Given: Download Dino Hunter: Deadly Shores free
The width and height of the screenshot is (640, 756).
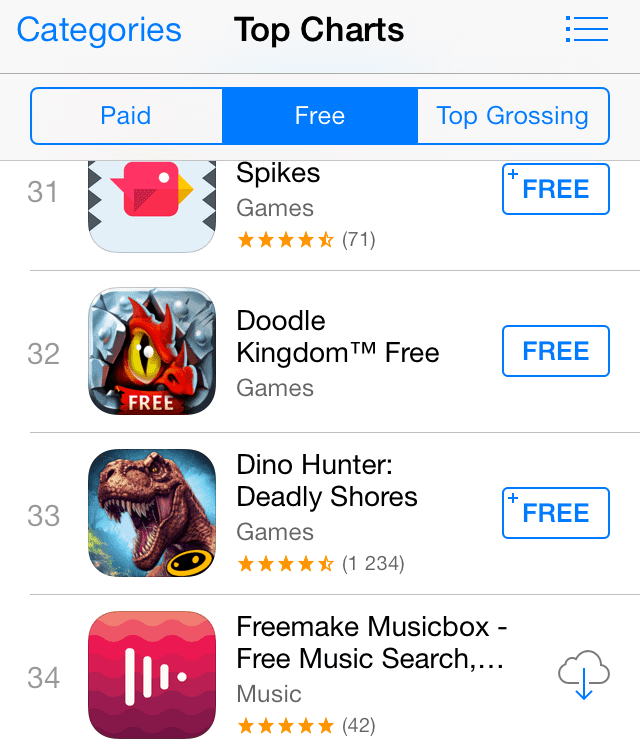Looking at the screenshot, I should click(x=555, y=513).
